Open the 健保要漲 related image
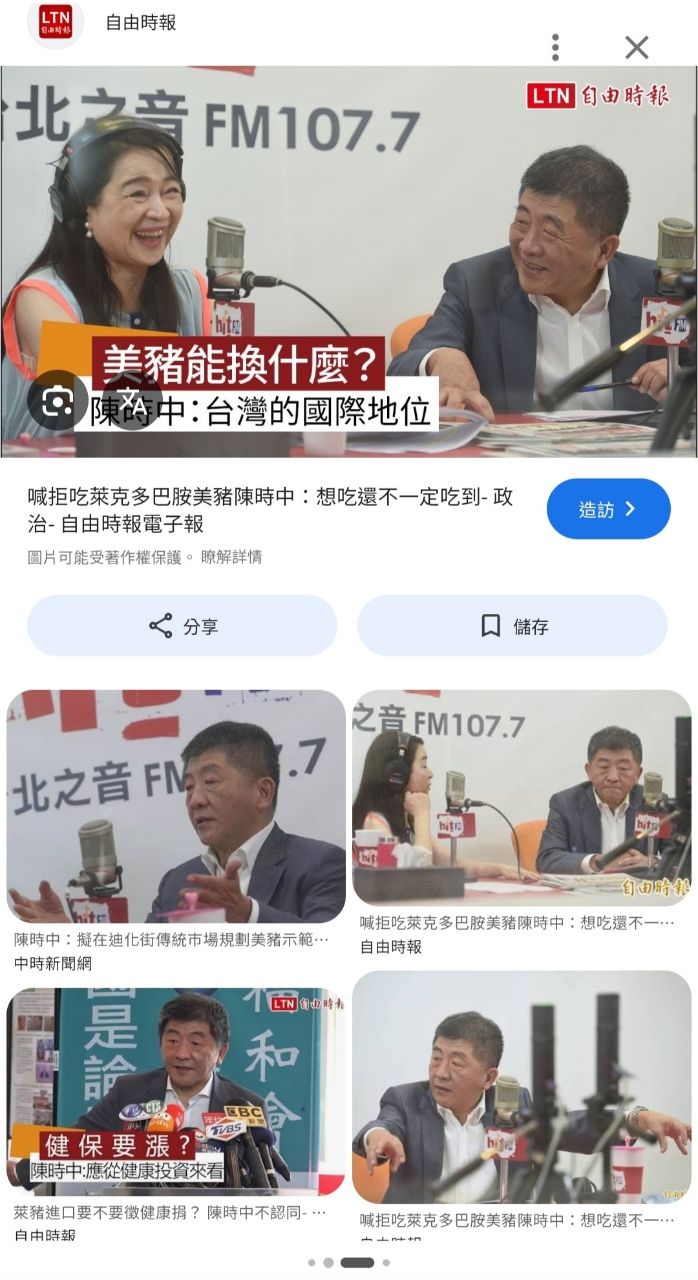 176,1091
